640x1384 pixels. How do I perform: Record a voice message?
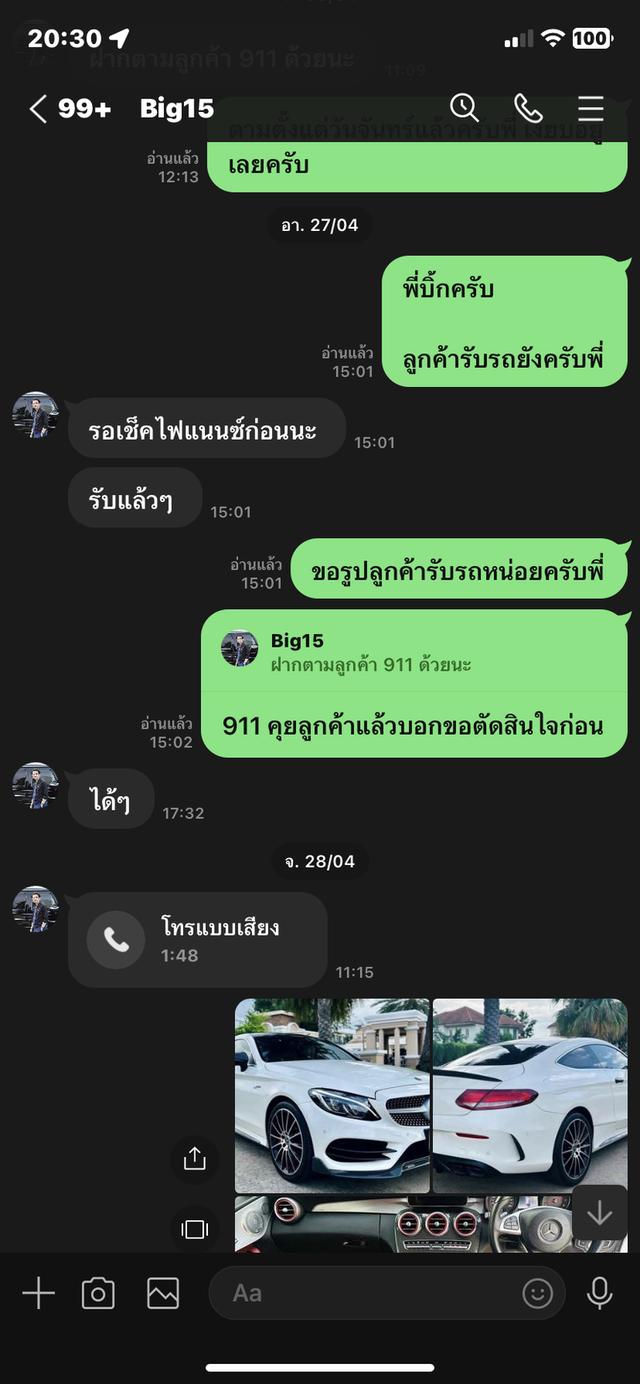coord(599,1293)
